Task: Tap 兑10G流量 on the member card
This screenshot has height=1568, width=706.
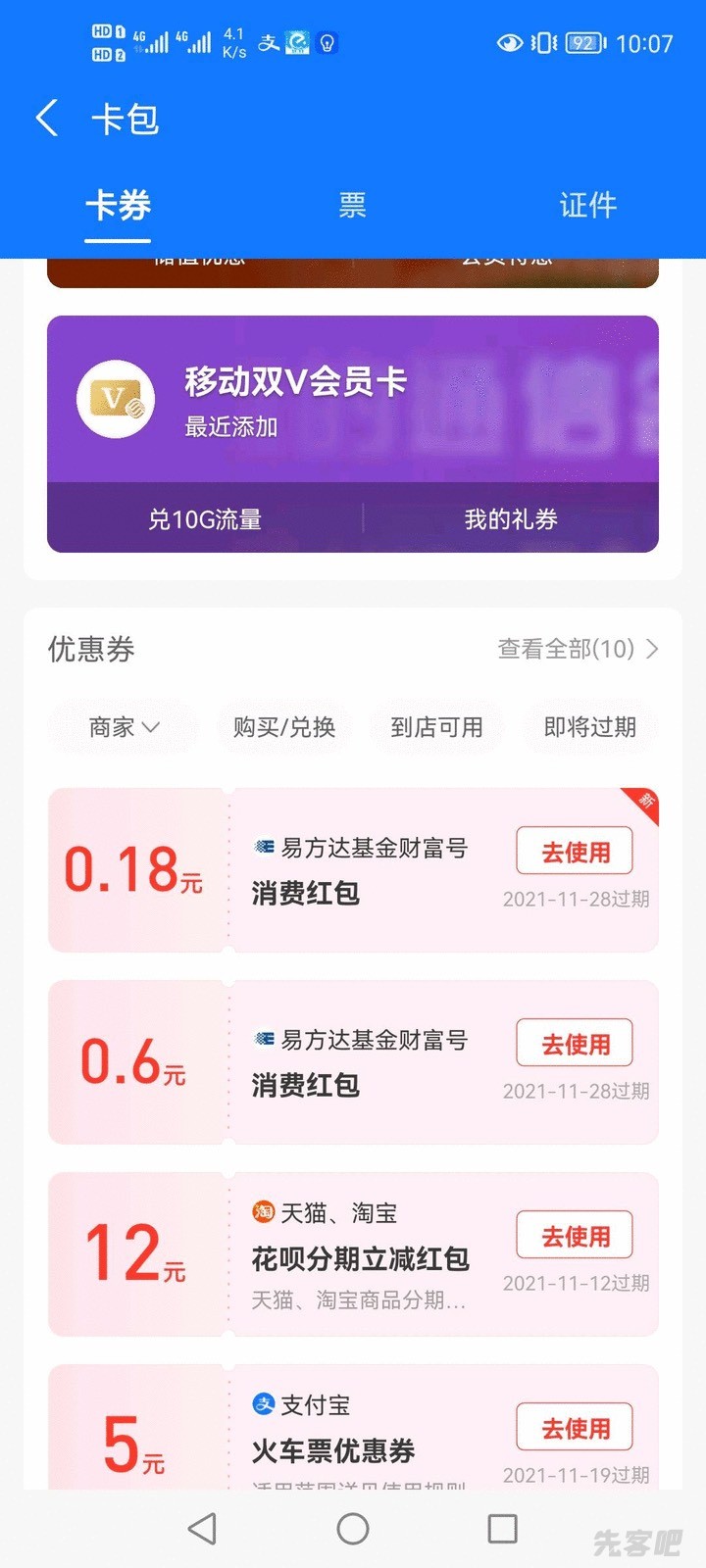Action: tap(205, 518)
